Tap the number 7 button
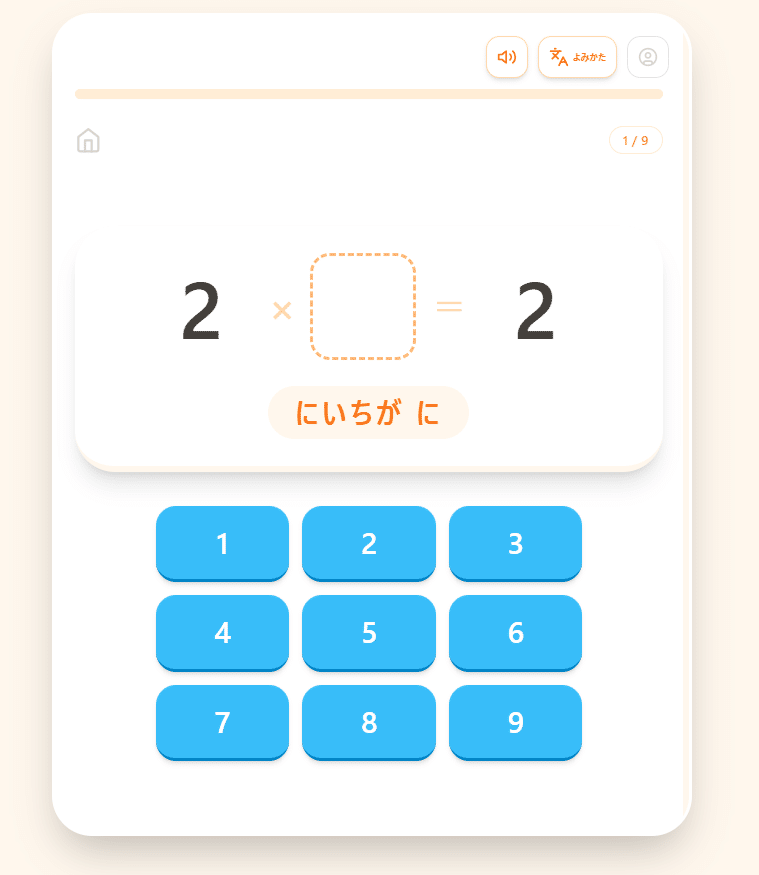The width and height of the screenshot is (759, 875). (x=222, y=722)
